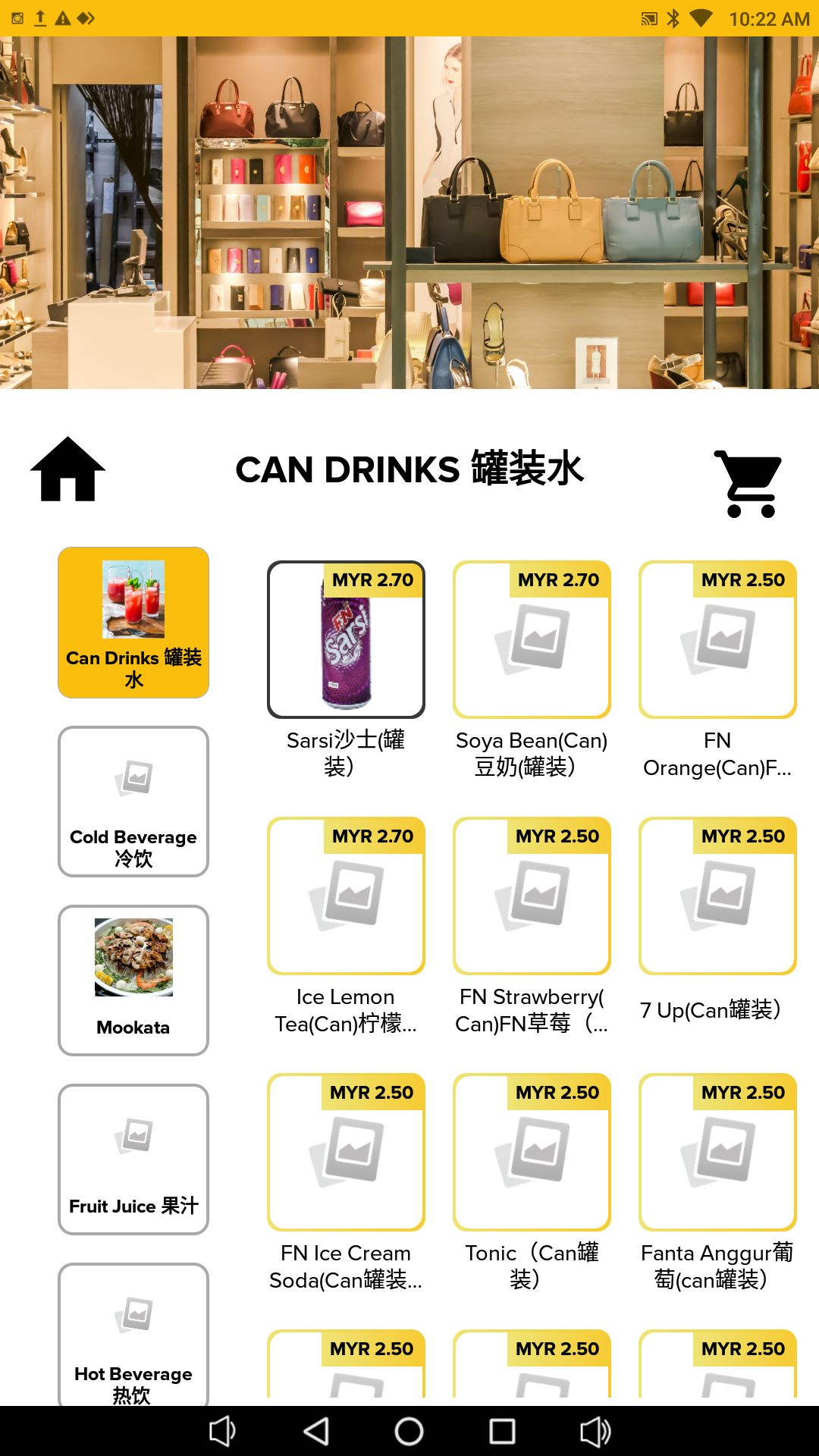Pick the 7 Up can drink

[x=717, y=896]
